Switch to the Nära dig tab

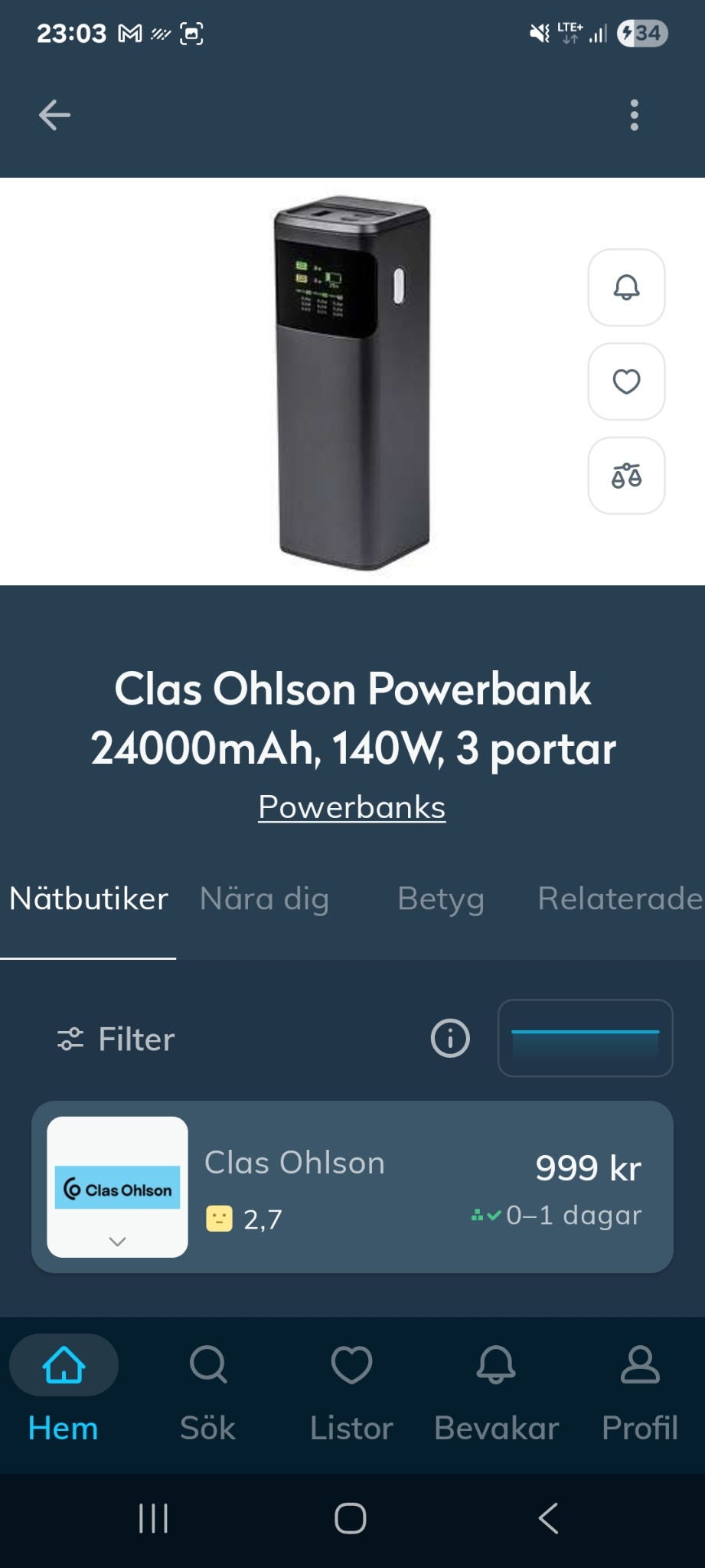[x=264, y=899]
